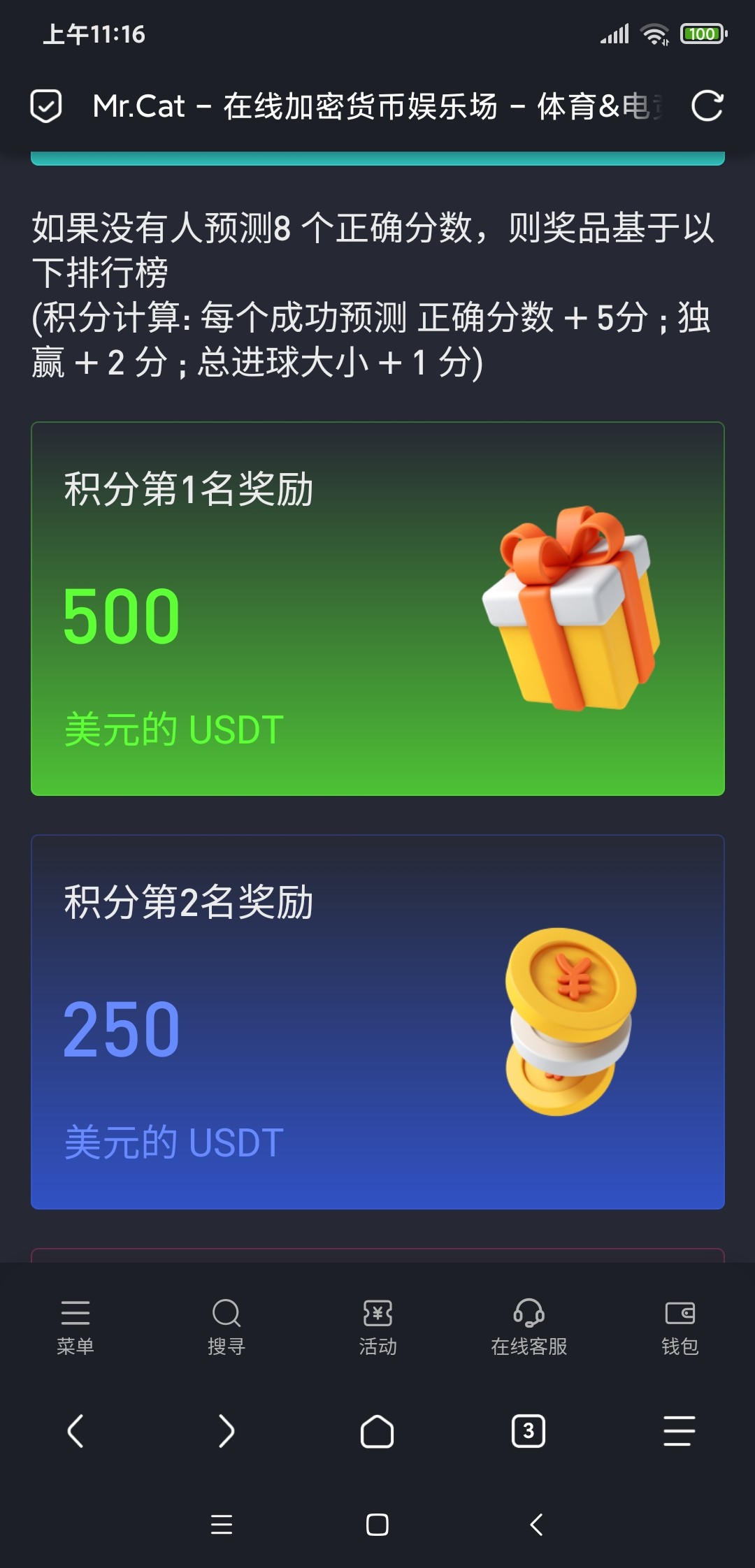Open the 菜单 menu tab
The width and height of the screenshot is (755, 1568).
point(75,1327)
